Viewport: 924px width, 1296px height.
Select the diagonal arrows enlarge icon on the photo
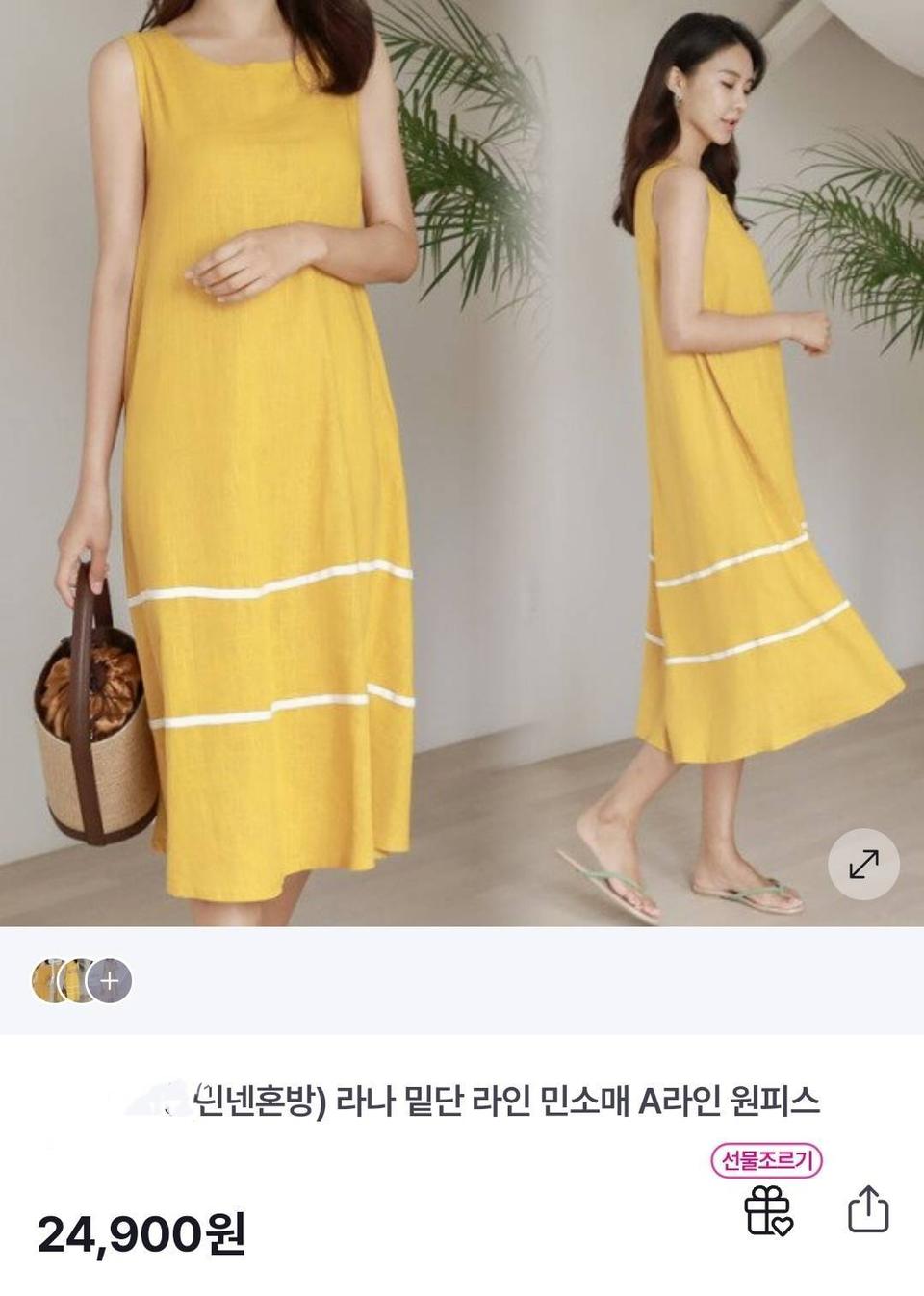pyautogui.click(x=865, y=864)
